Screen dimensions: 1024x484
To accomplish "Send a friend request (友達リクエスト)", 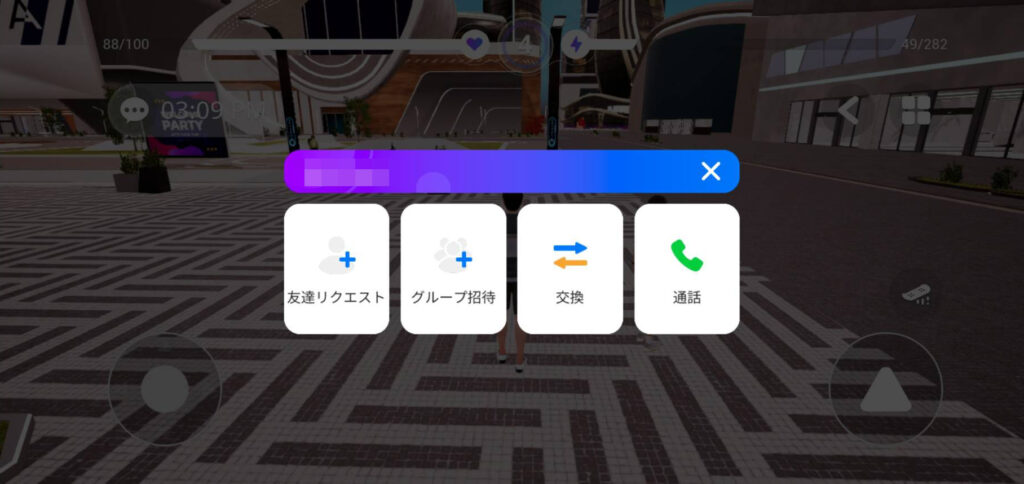I will pos(336,269).
